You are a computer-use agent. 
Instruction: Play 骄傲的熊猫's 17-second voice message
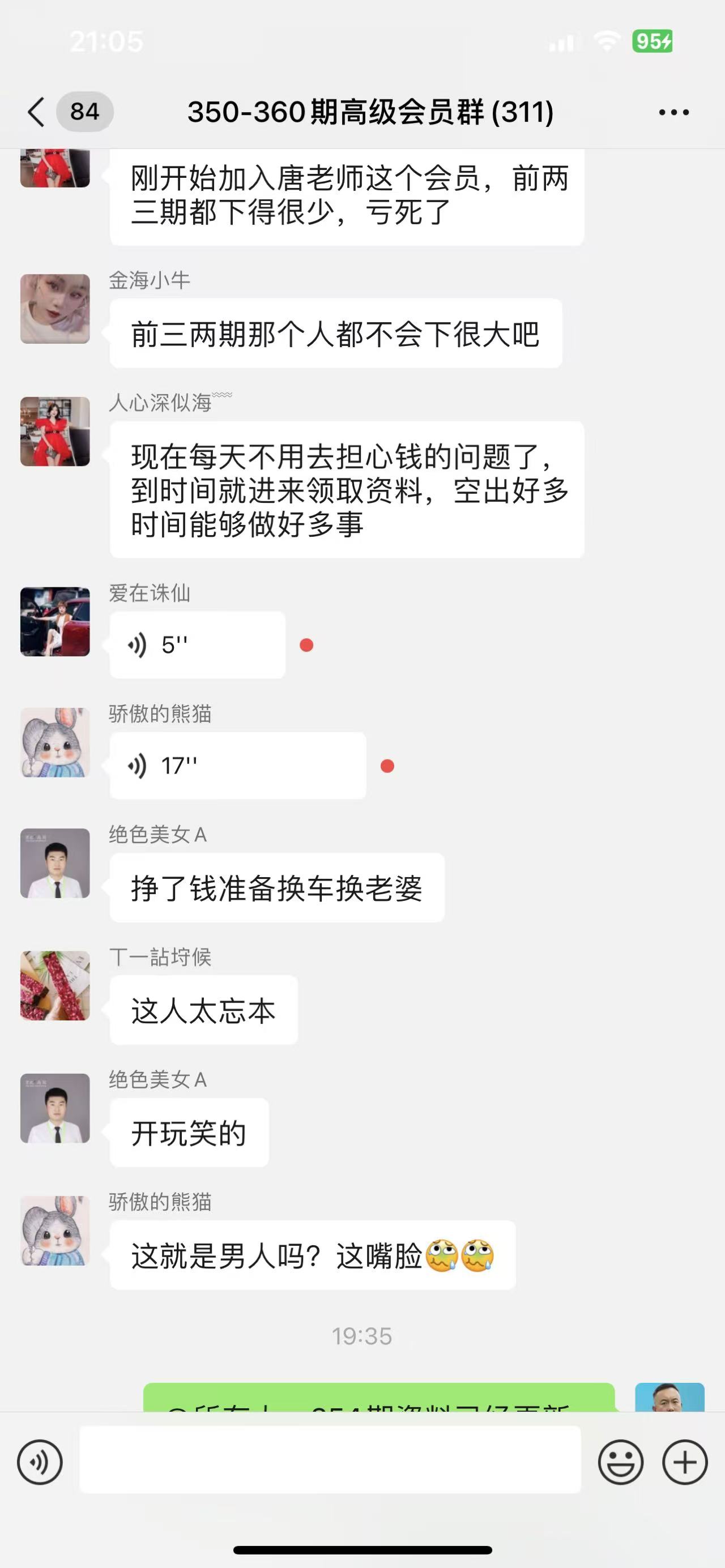coord(237,765)
